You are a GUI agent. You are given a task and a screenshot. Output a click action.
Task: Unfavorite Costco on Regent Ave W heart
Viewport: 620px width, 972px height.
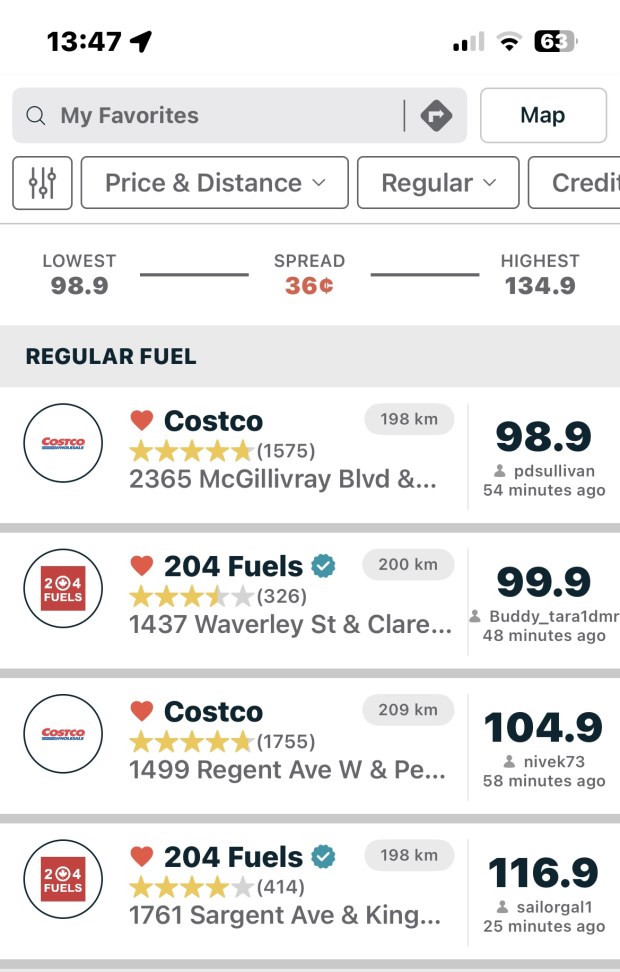142,711
